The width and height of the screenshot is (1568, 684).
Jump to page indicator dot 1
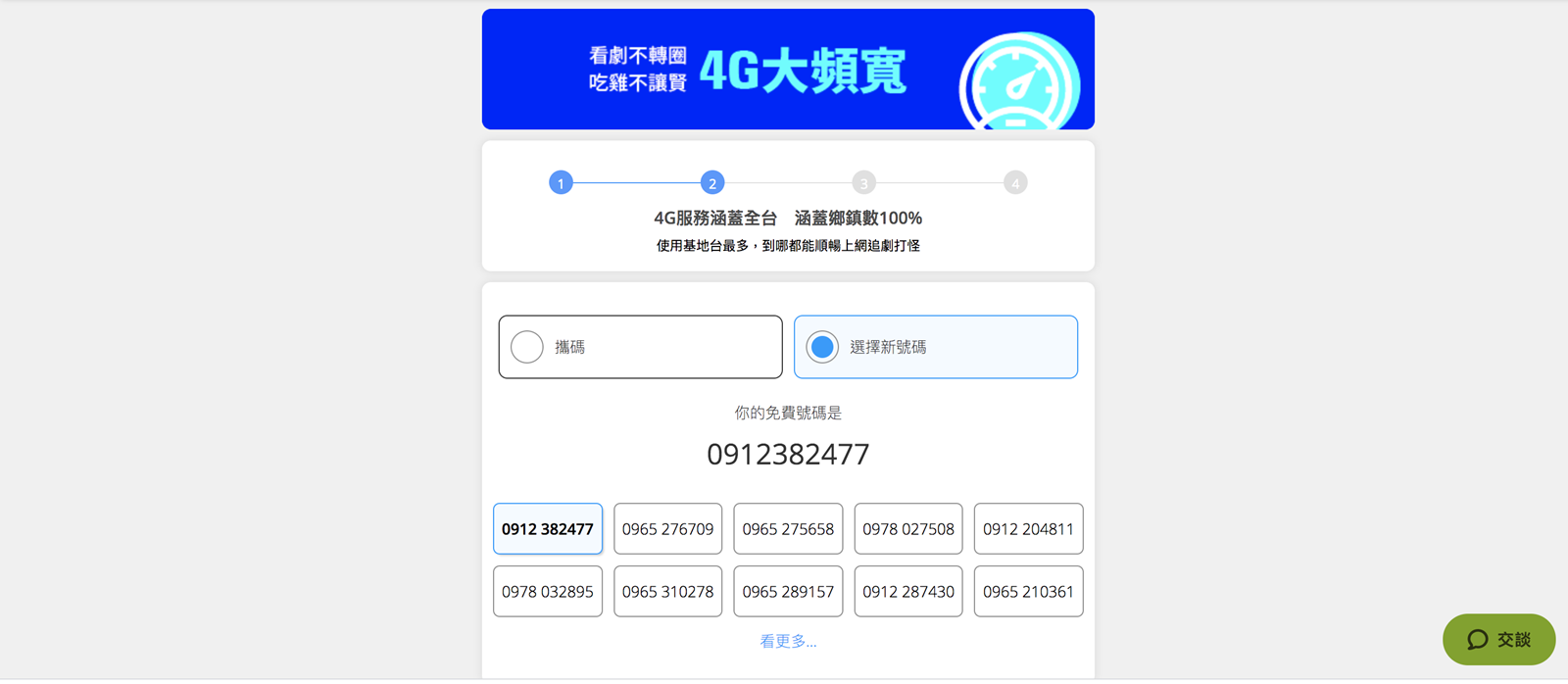(561, 183)
